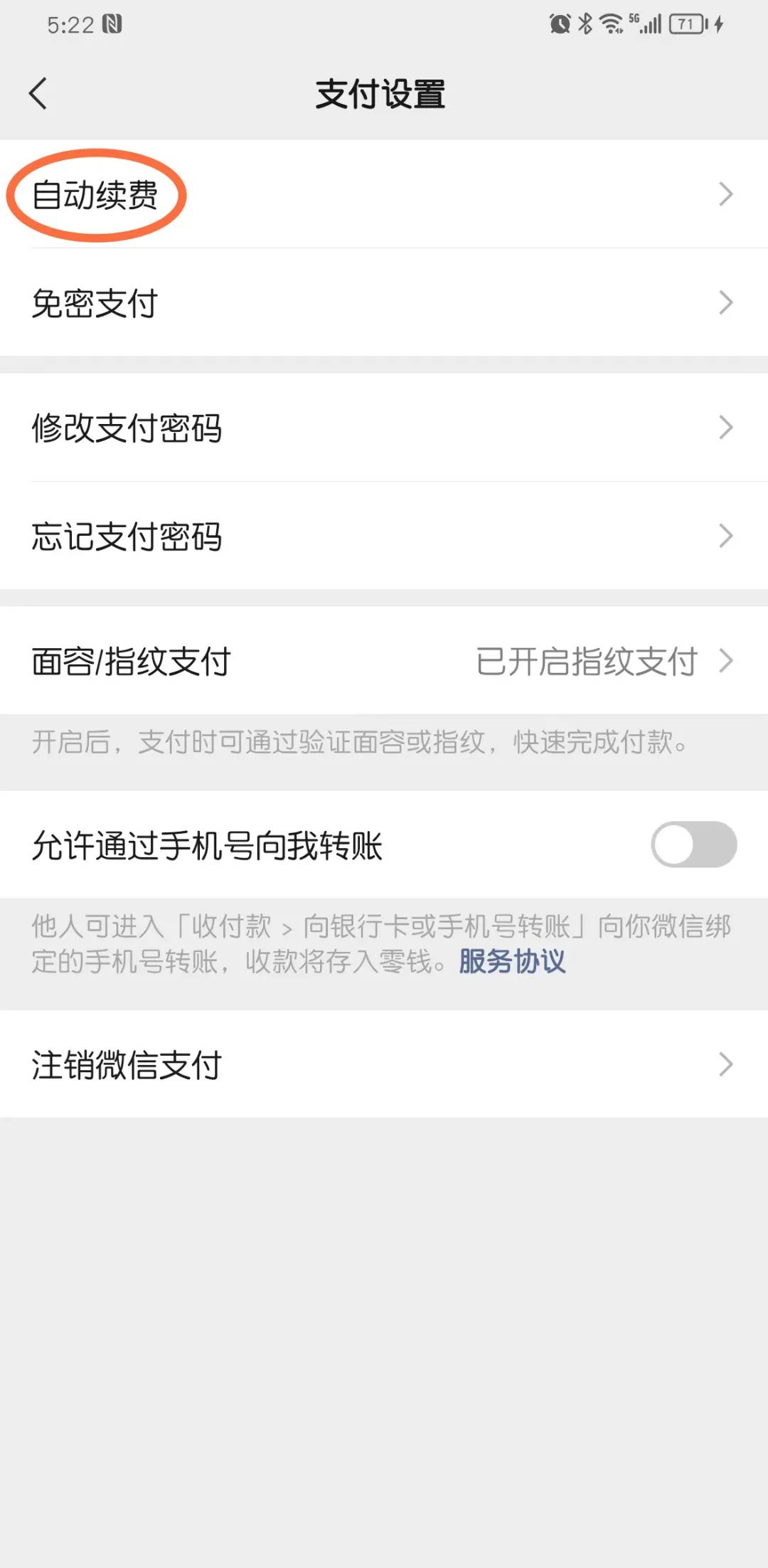Expand the 自动续费 row chevron

pos(726,194)
